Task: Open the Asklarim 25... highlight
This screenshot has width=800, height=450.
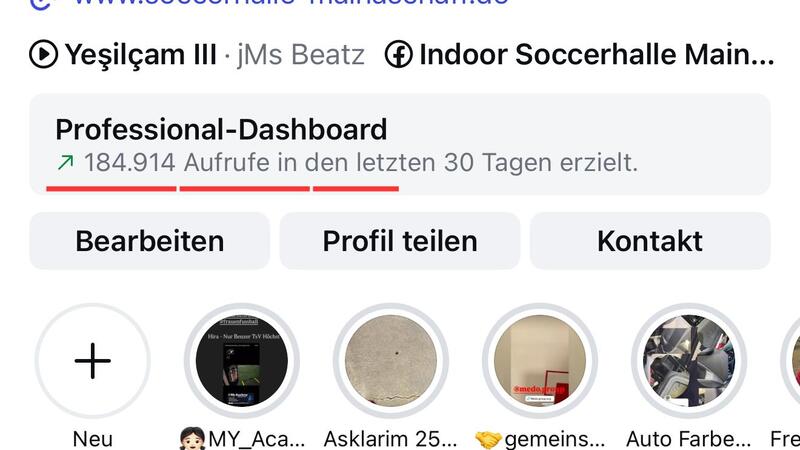Action: [x=391, y=361]
